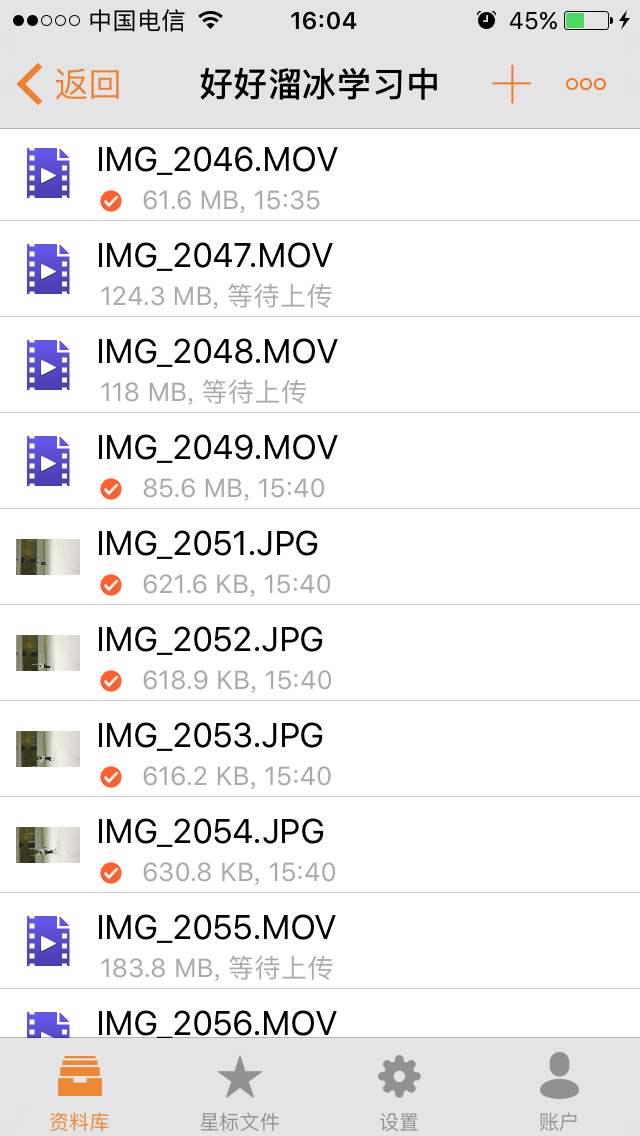View the image IMG_2052.JPG
Viewport: 640px width, 1136px height.
pos(320,653)
